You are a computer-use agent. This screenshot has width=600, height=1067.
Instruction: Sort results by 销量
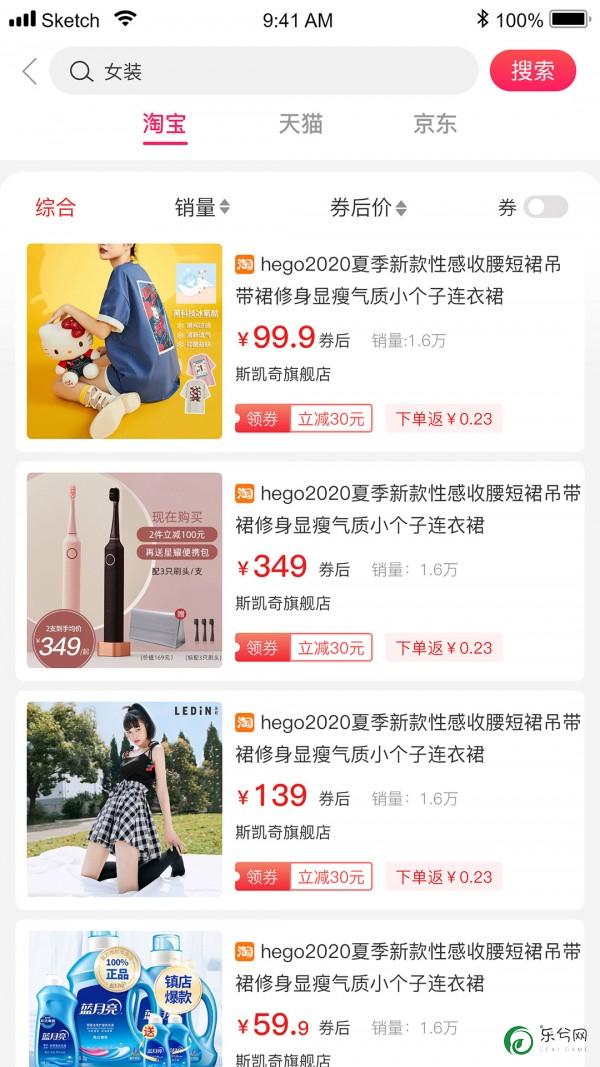[x=202, y=208]
